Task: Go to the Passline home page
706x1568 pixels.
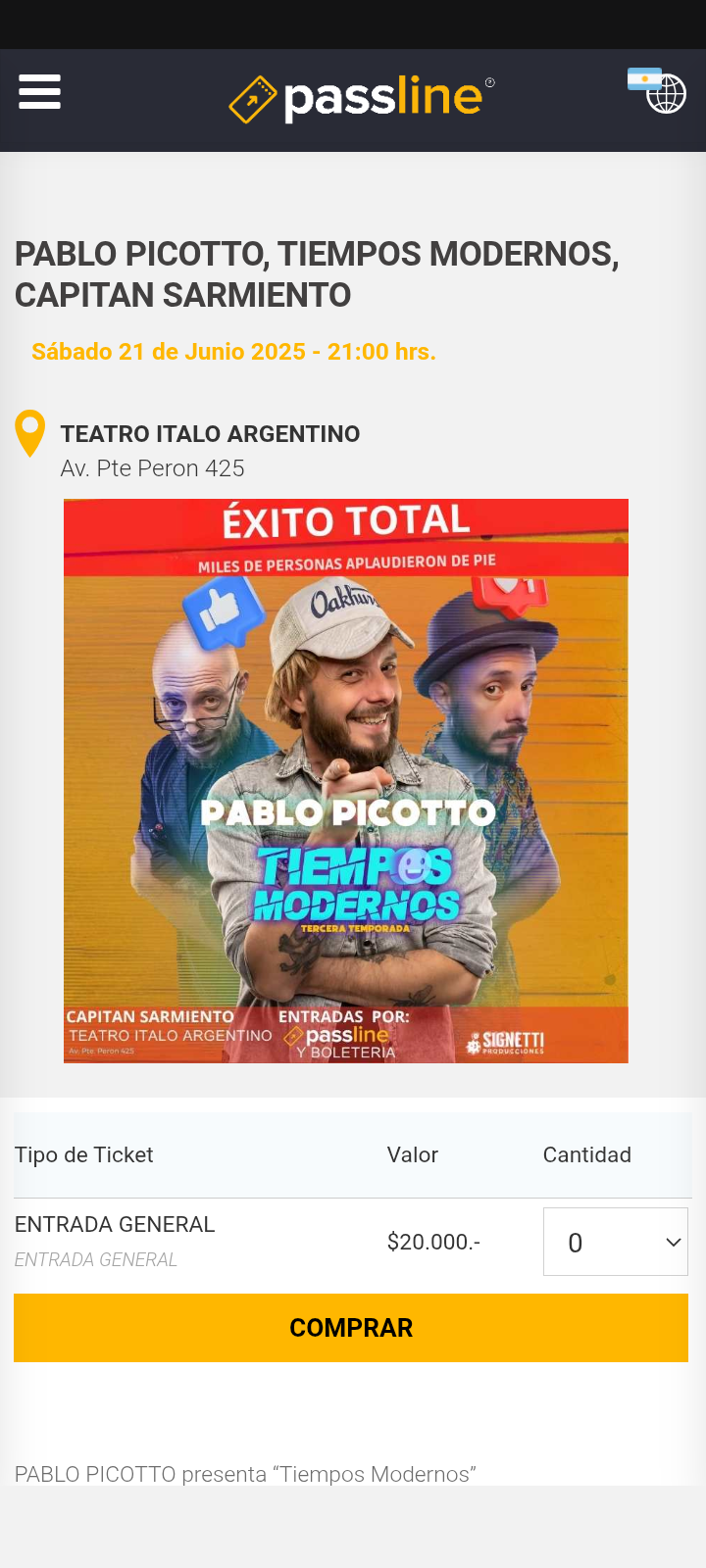Action: (361, 98)
